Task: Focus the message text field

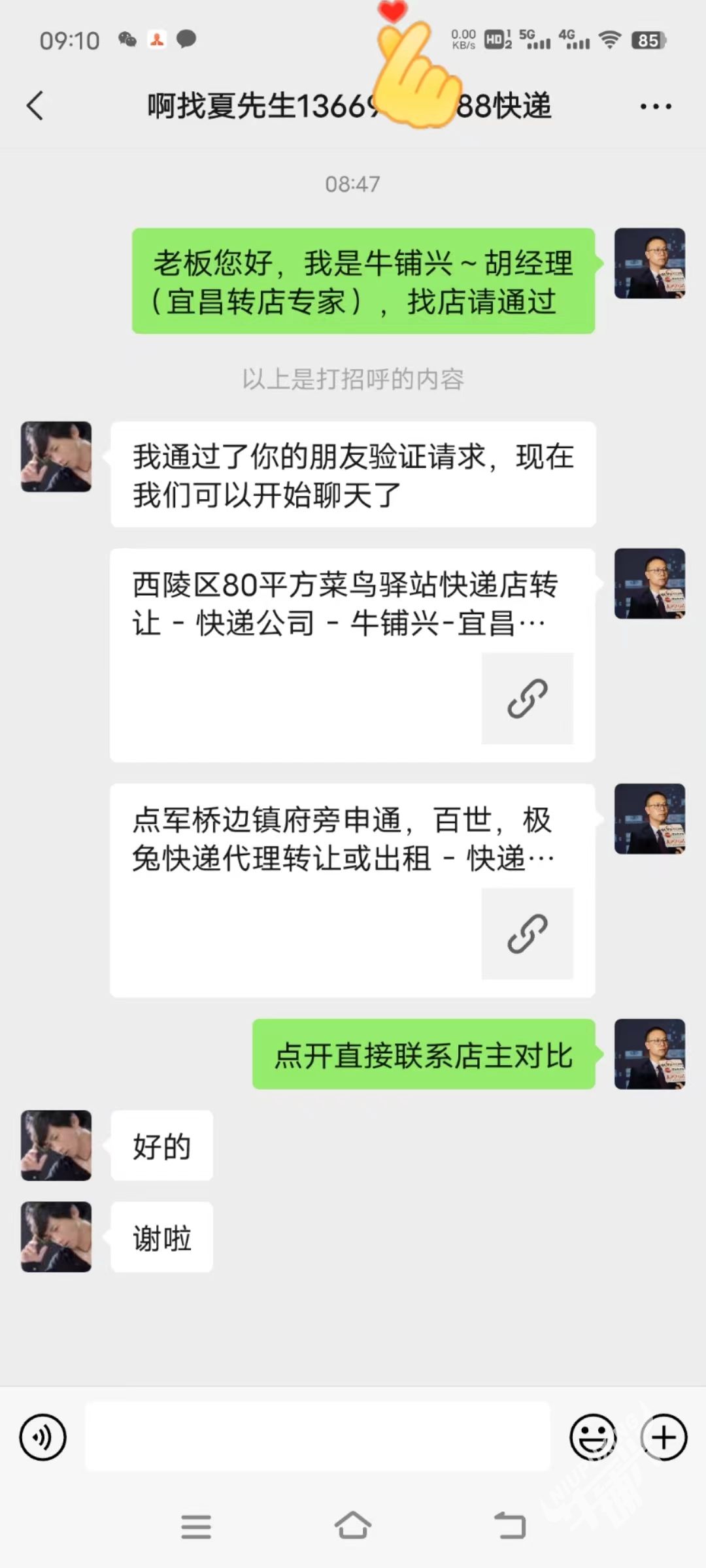Action: (318, 1436)
